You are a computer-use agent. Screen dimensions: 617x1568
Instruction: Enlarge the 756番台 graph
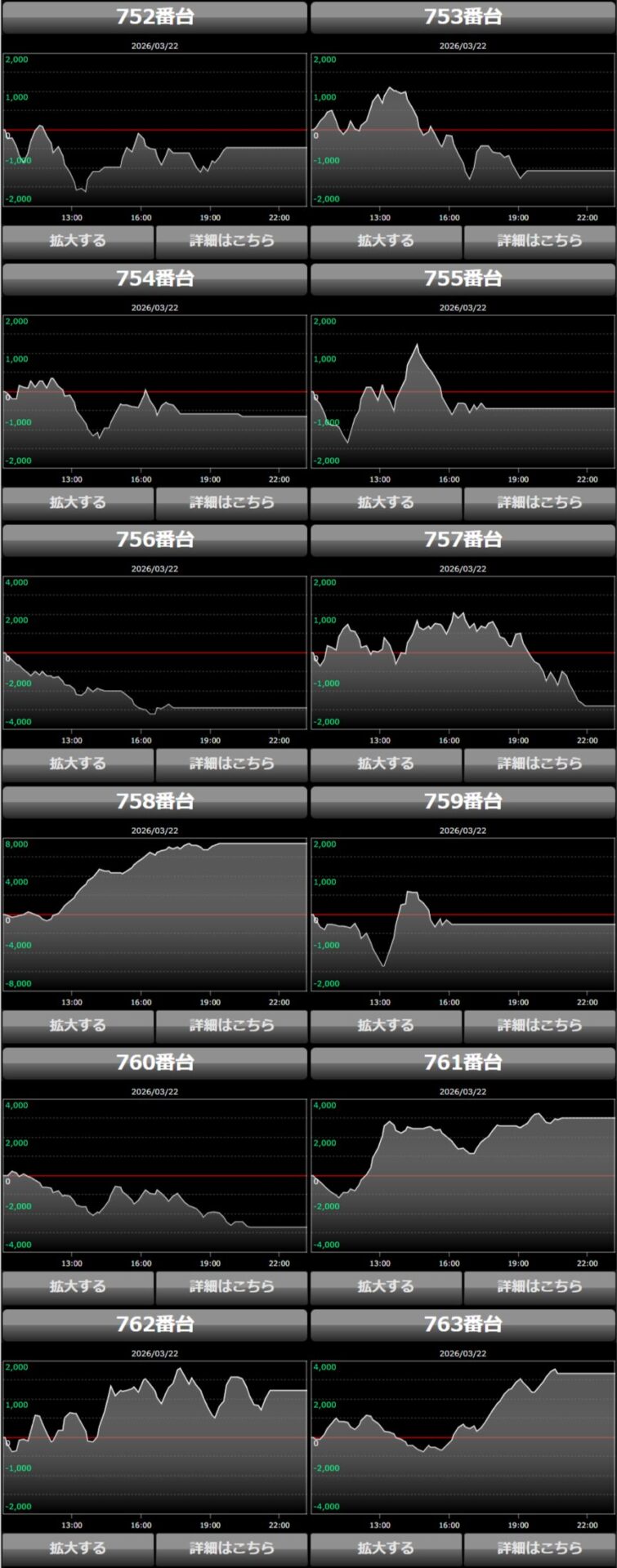78,764
